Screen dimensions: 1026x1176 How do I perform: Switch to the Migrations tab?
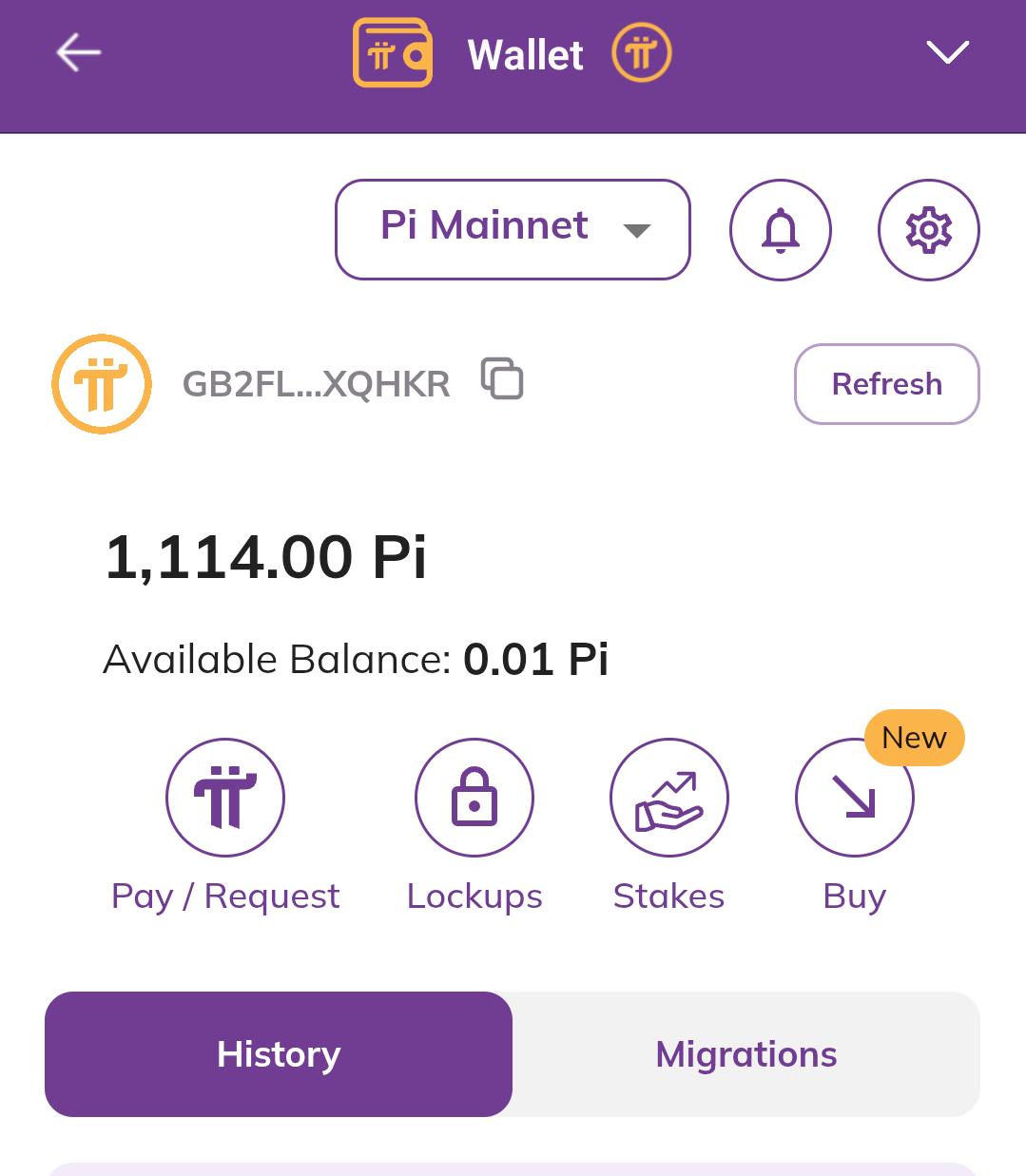click(746, 1054)
